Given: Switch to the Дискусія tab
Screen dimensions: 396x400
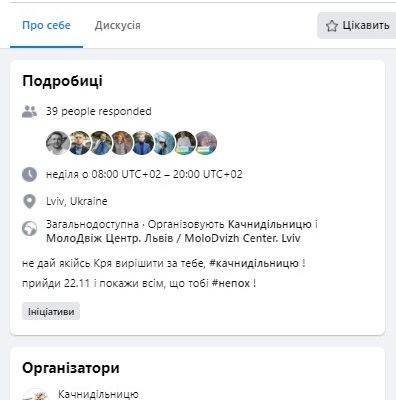Looking at the screenshot, I should point(118,25).
